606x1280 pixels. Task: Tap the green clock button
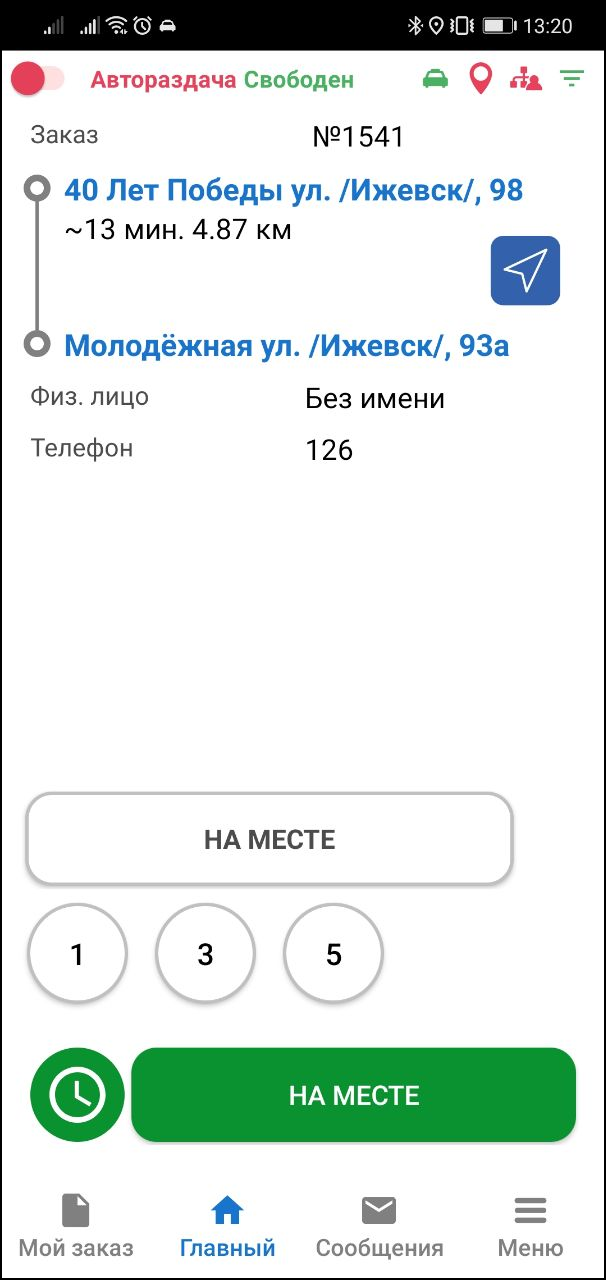point(77,1095)
